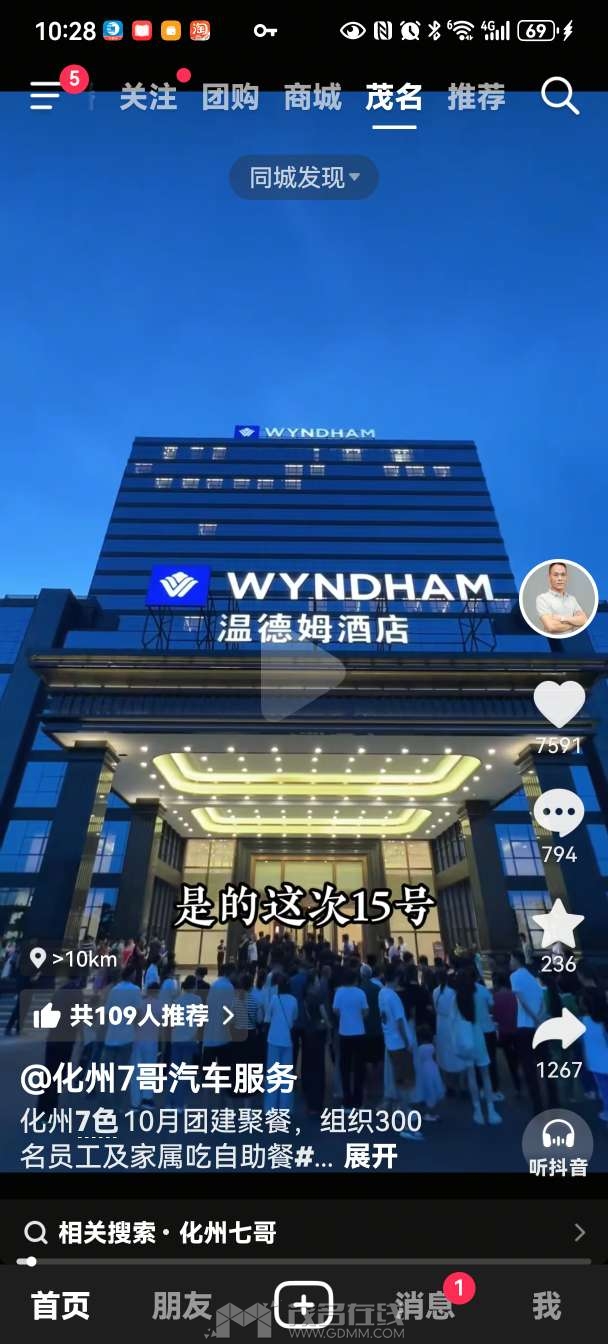608x1344 pixels.
Task: Expand the caption with 展开
Action: coord(371,1157)
